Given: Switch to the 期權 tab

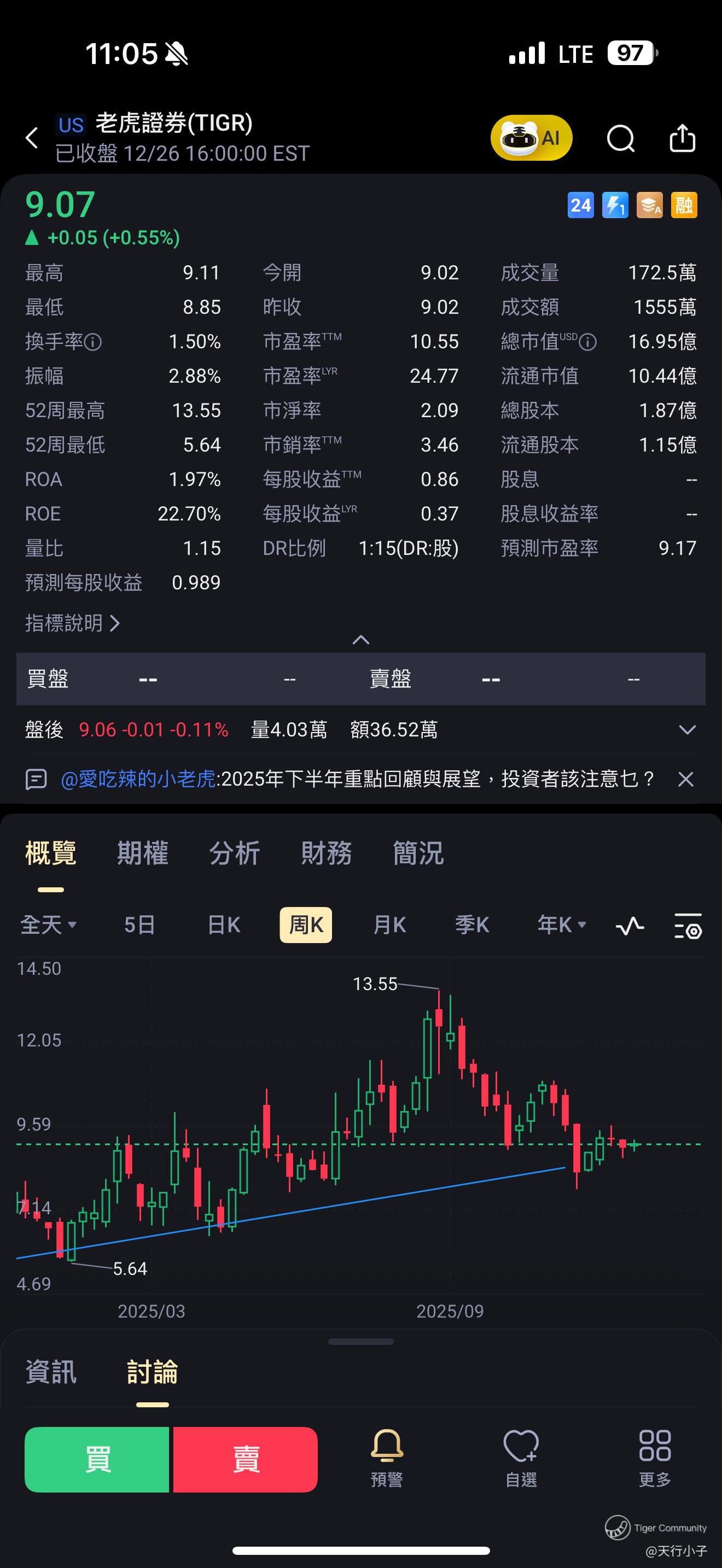Looking at the screenshot, I should 142,853.
